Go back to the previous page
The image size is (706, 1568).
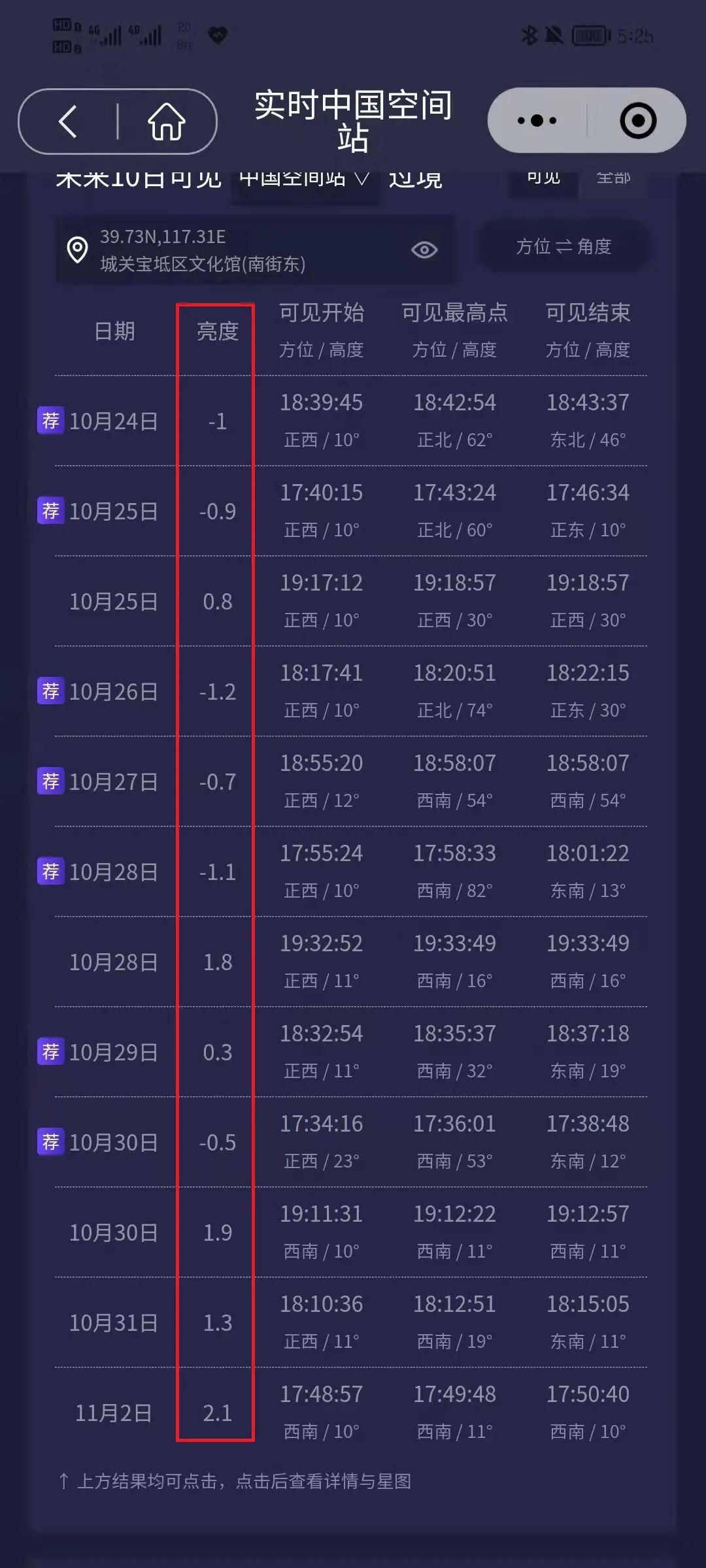69,122
